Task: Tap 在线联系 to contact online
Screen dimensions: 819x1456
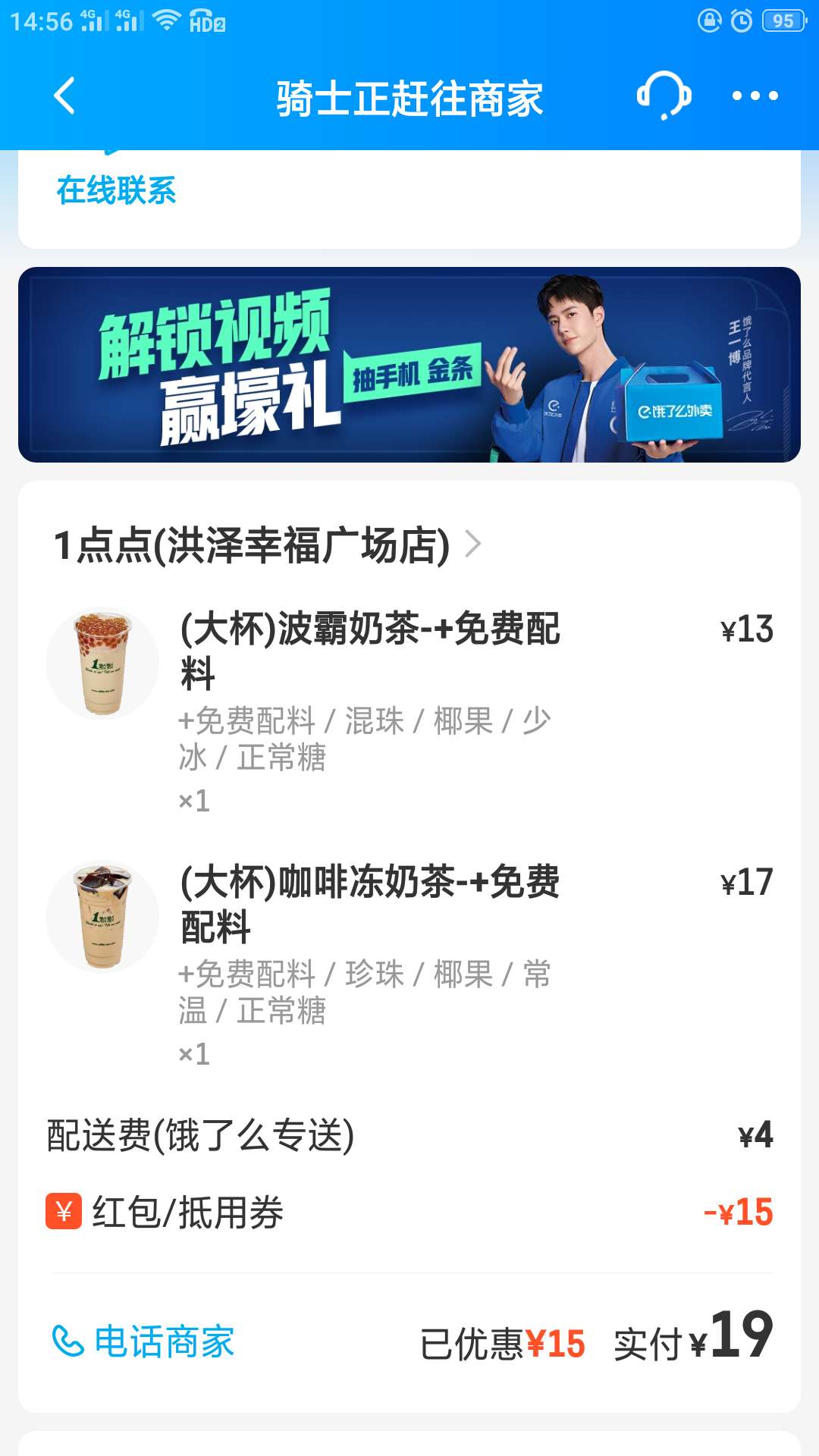Action: 116,190
